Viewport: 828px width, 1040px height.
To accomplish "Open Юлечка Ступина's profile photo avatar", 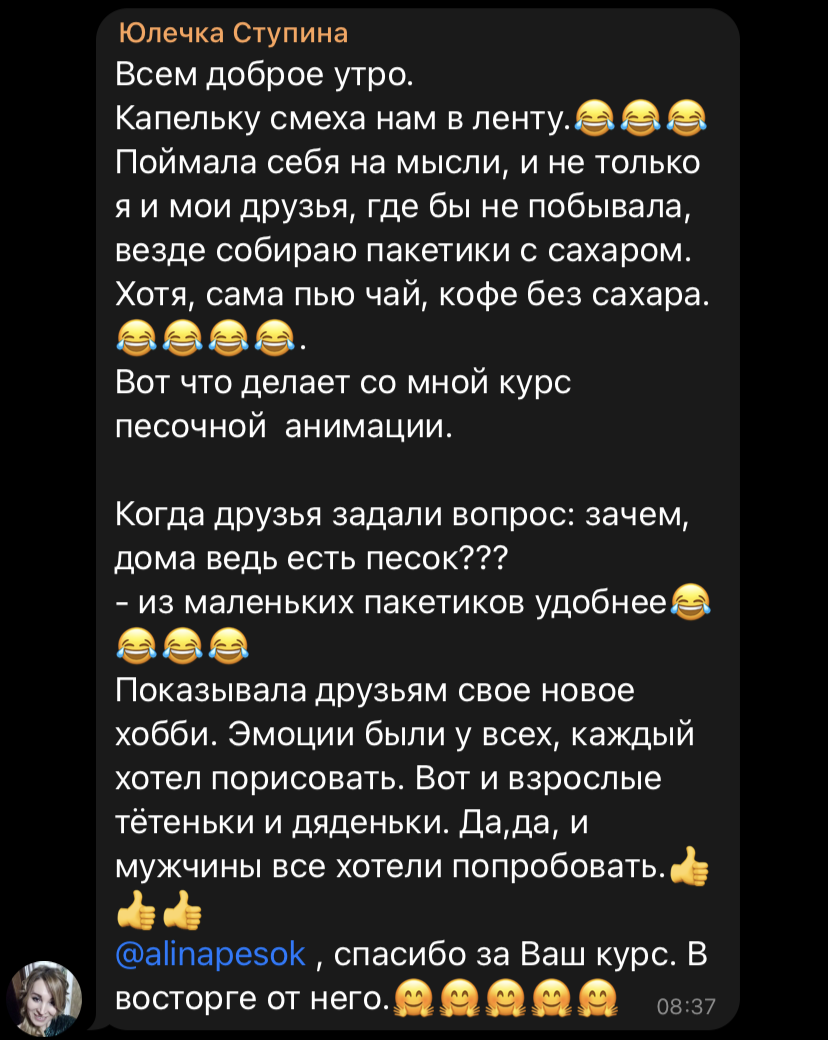I will [44, 997].
